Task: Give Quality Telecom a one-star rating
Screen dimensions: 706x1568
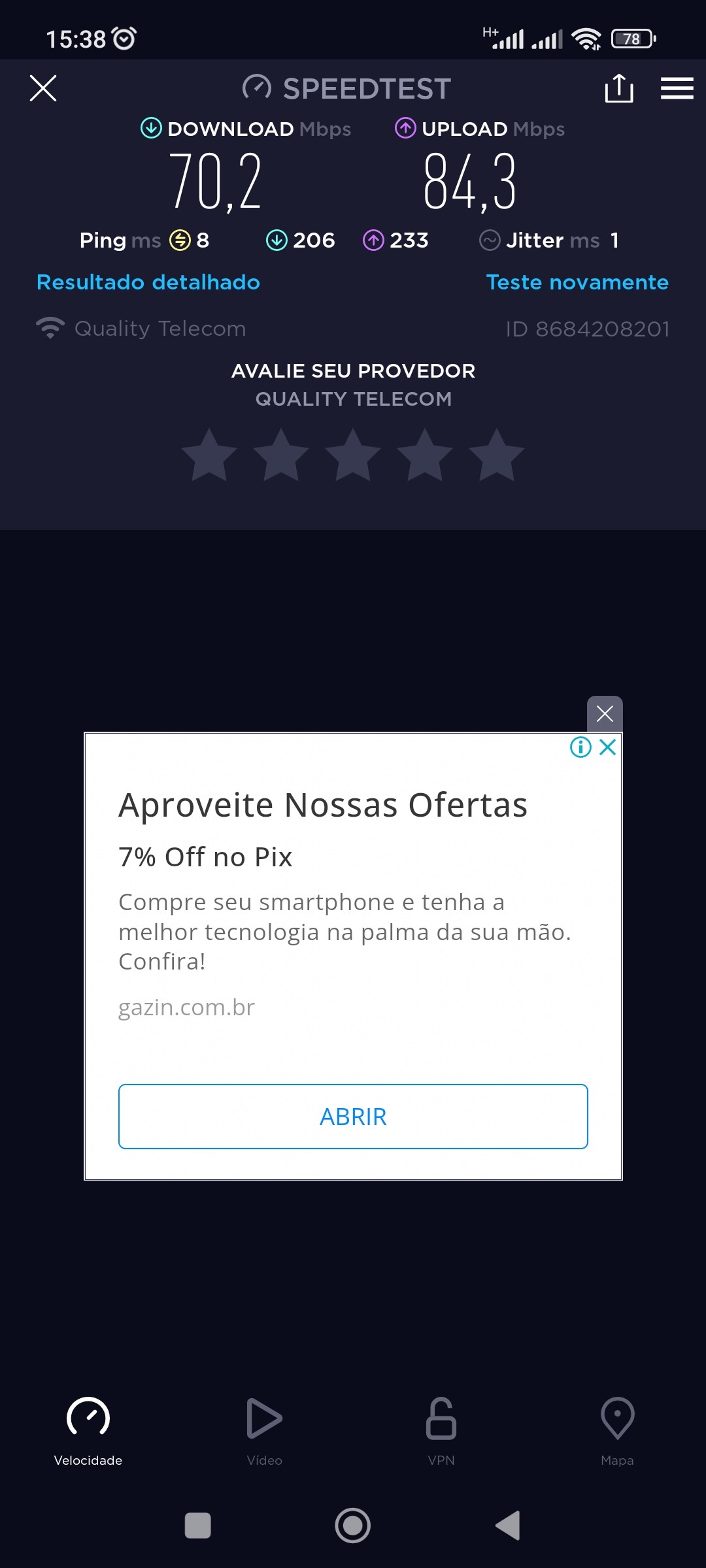Action: pyautogui.click(x=209, y=455)
